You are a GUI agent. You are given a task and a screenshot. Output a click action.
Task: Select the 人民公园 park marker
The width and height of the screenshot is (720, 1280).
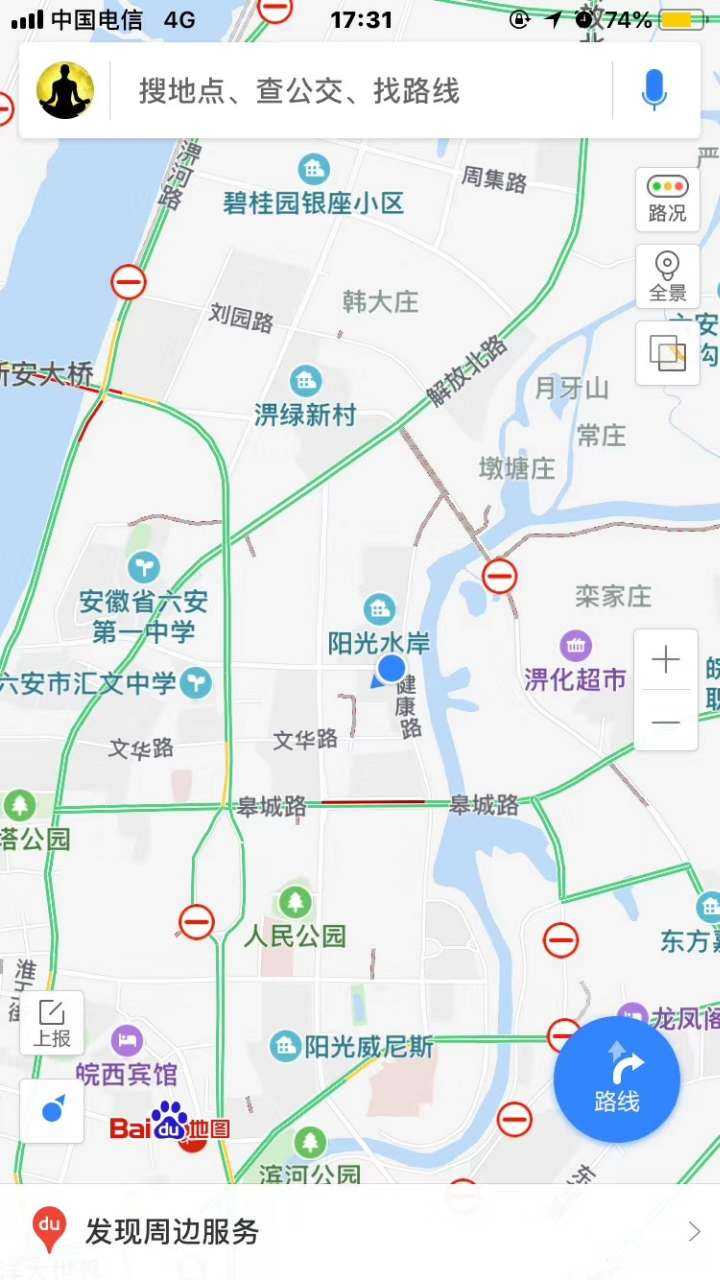[294, 902]
